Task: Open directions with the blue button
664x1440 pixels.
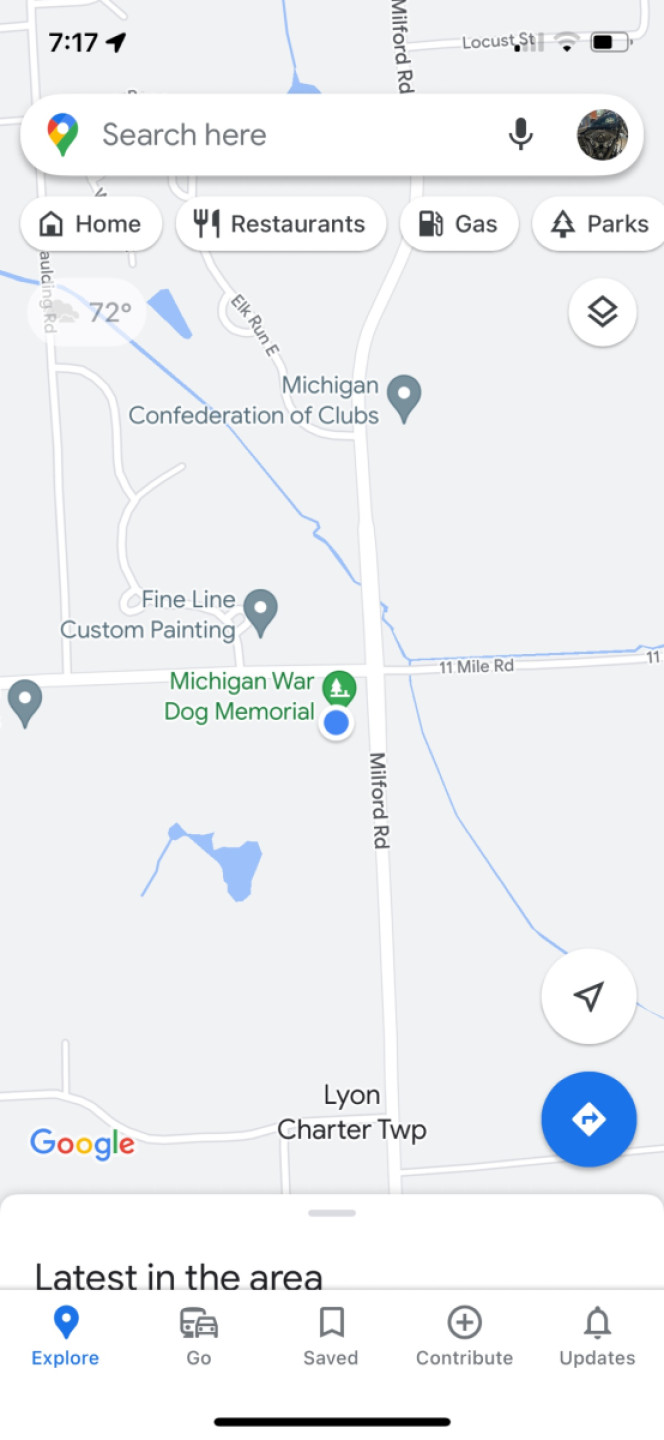Action: [x=589, y=1119]
